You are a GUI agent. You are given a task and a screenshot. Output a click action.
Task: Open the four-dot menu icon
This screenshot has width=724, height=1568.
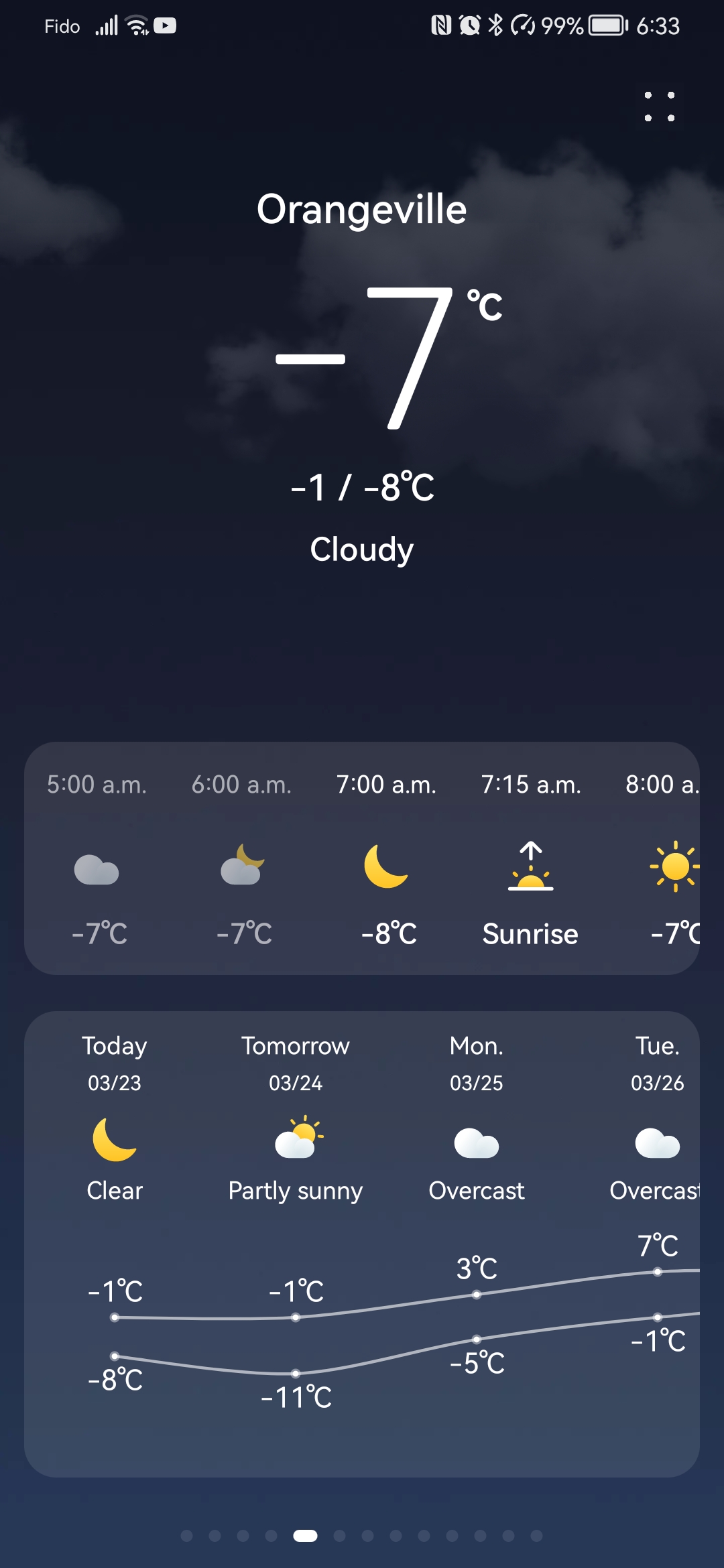tap(660, 107)
